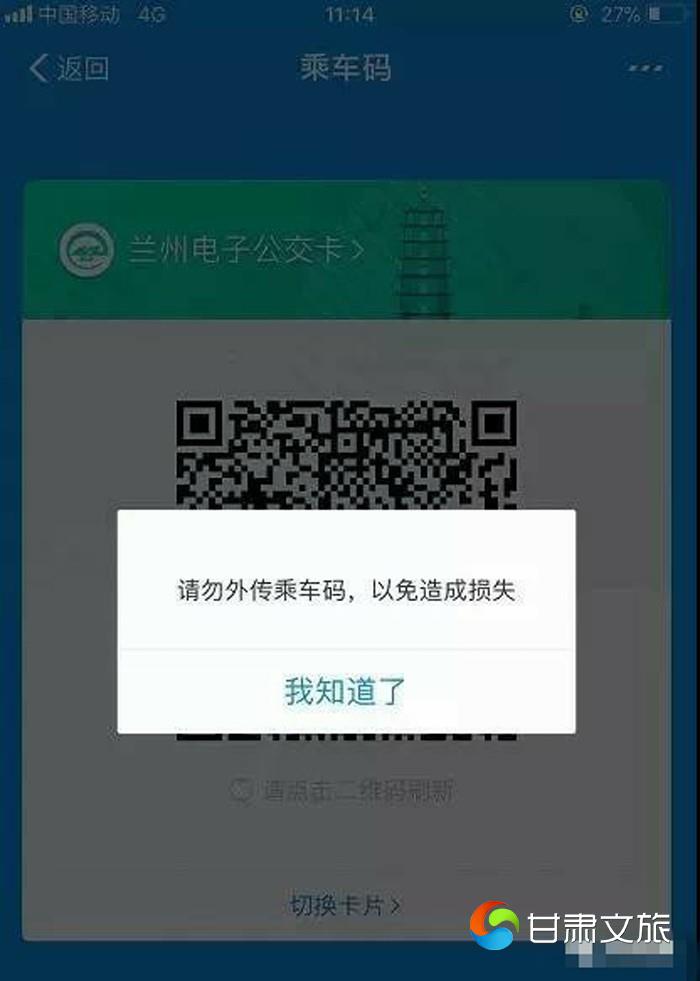Go back via 返回
Screen dimensions: 700x981
[68, 68]
